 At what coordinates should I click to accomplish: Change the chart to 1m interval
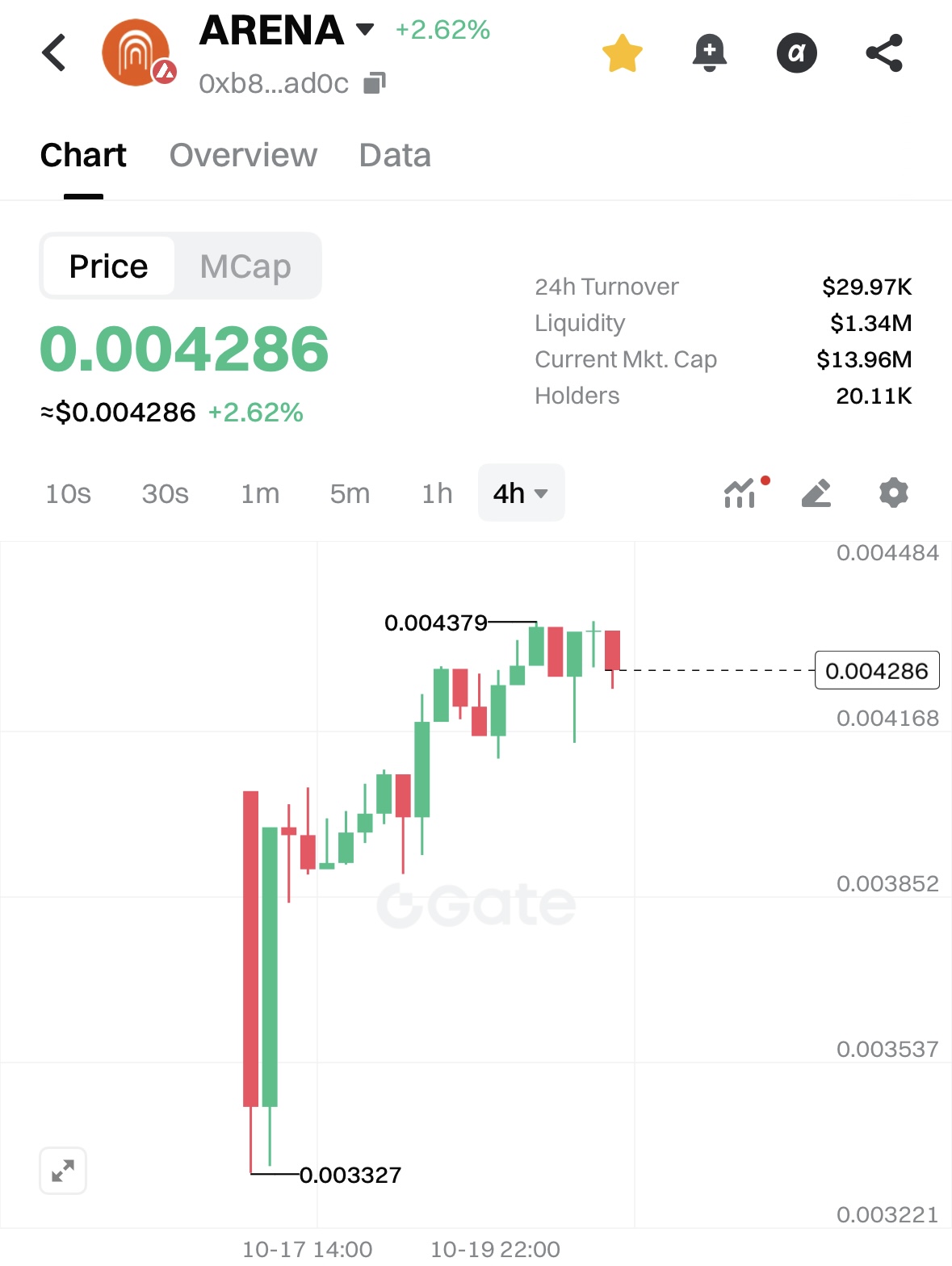tap(260, 493)
